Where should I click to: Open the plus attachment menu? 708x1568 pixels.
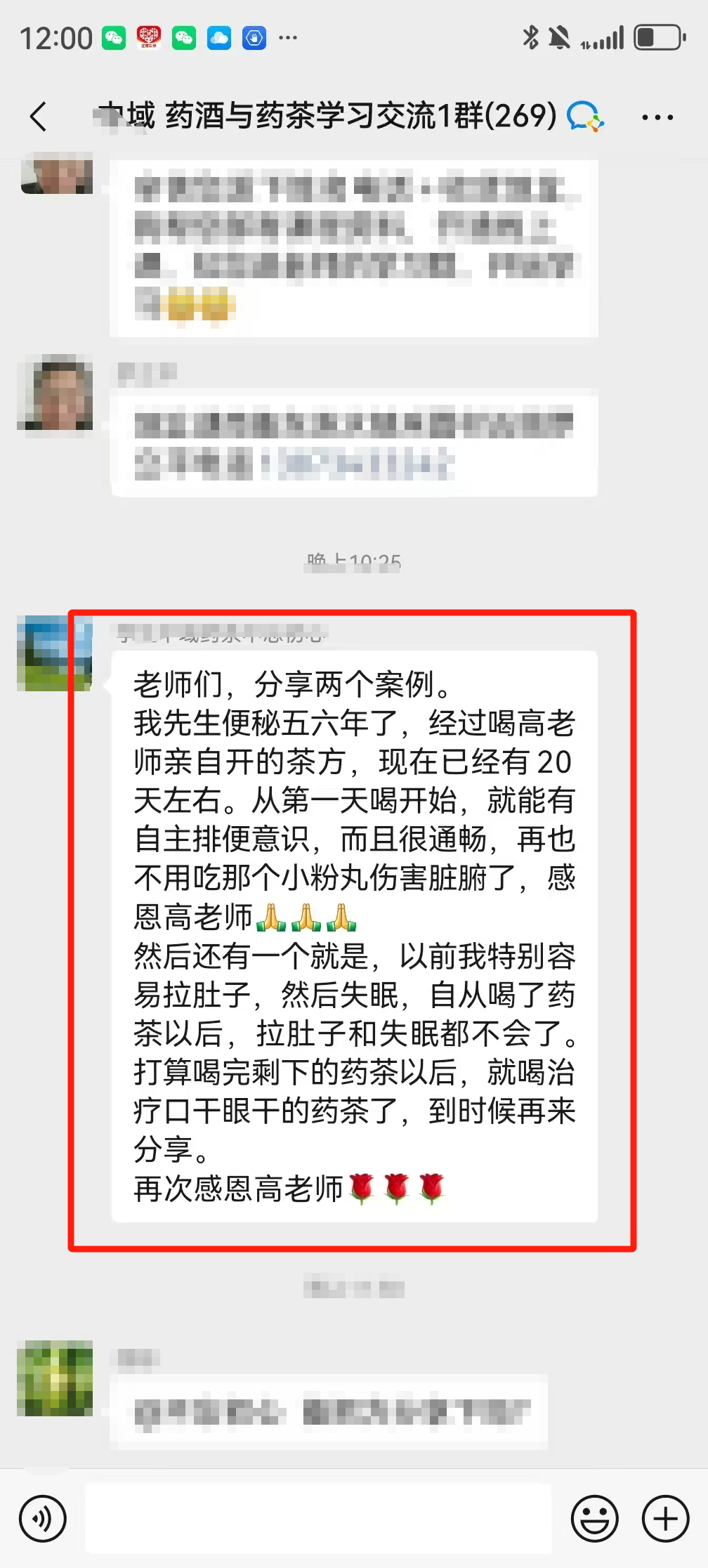[665, 1518]
